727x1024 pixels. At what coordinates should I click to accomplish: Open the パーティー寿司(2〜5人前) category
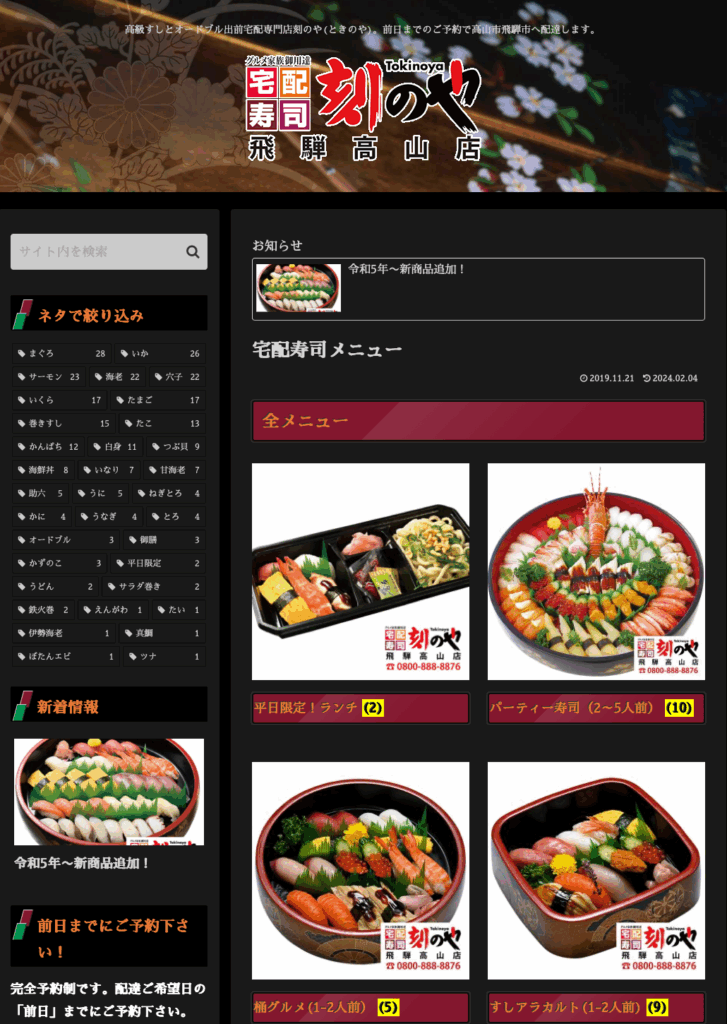tap(595, 708)
